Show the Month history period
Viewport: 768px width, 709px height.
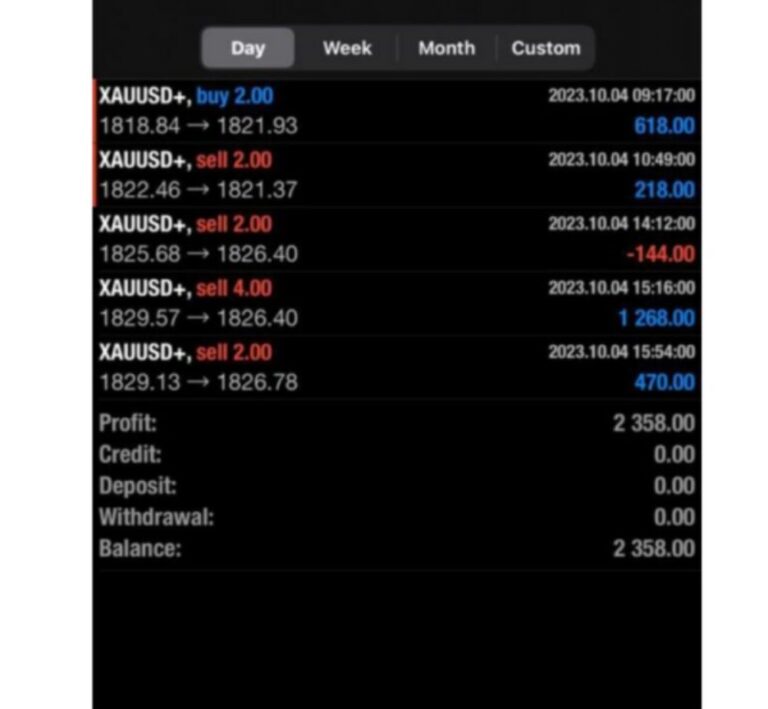click(x=446, y=48)
